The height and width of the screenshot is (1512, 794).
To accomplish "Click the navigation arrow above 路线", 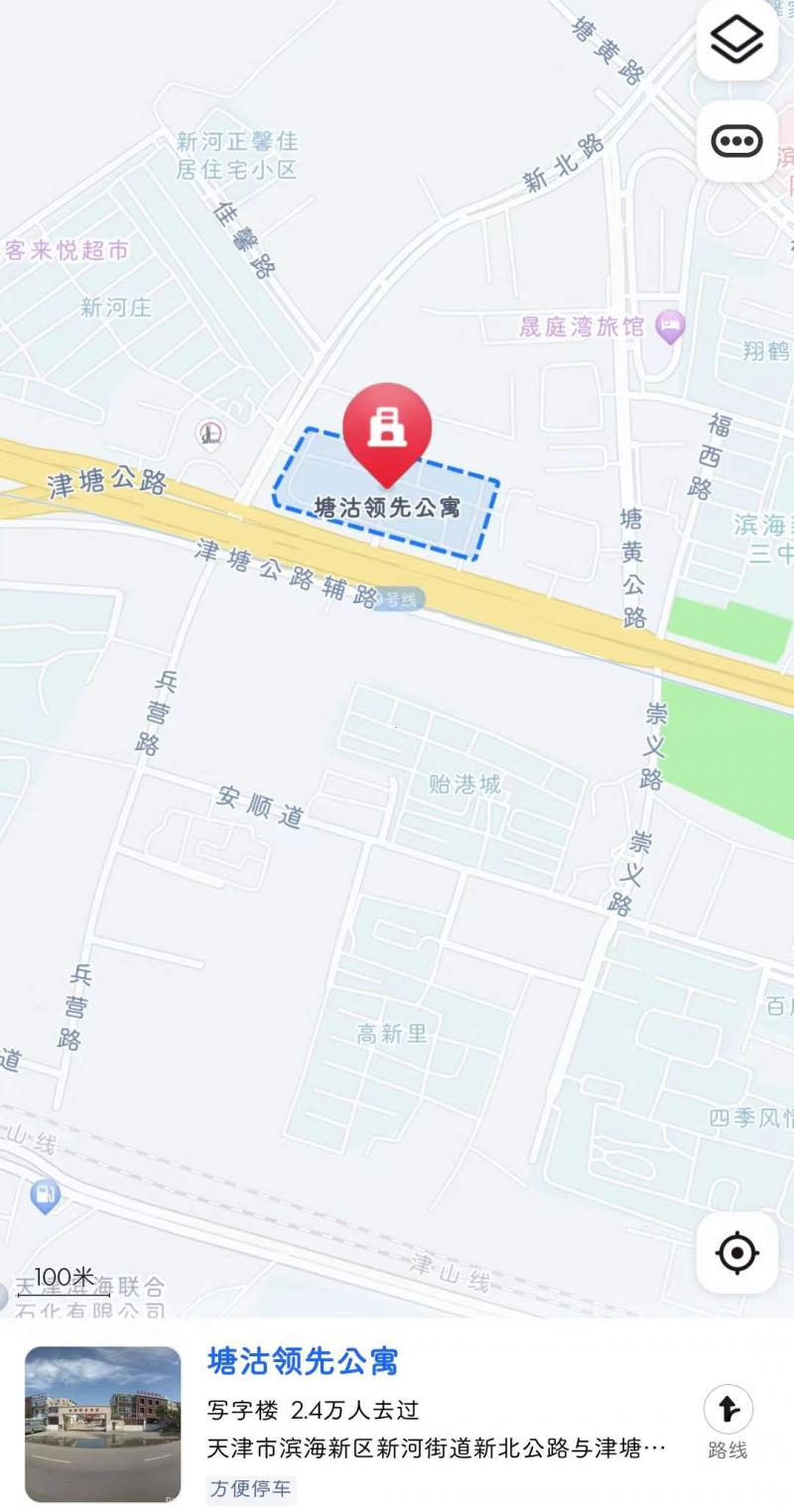I will [730, 1406].
